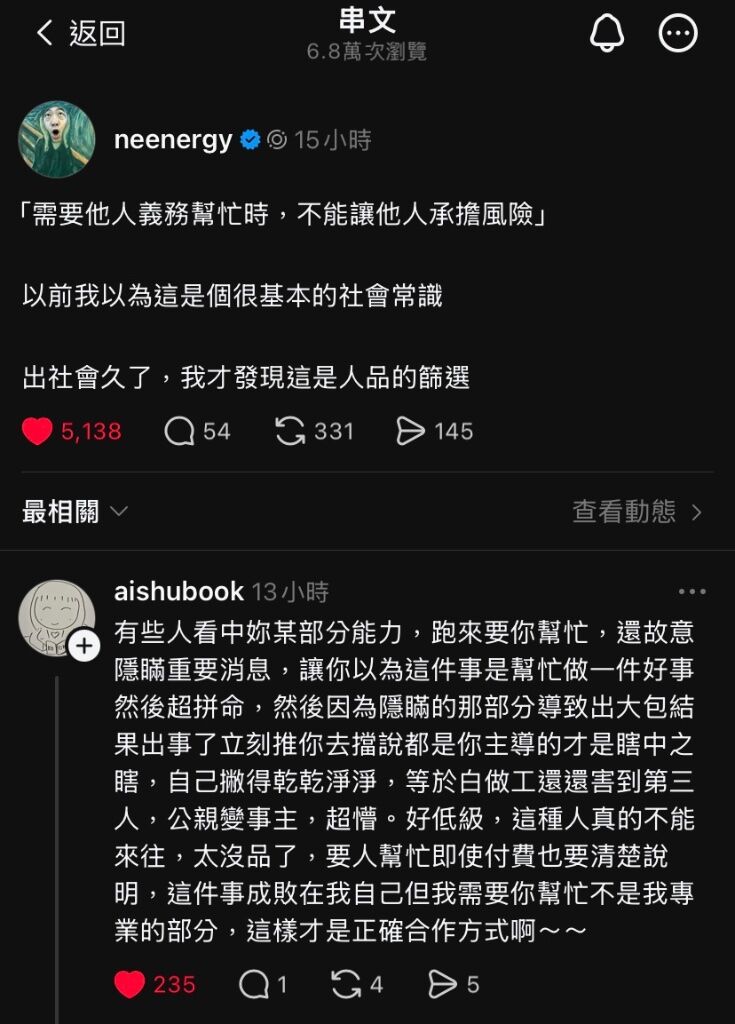Repost neenergy's post

290,431
